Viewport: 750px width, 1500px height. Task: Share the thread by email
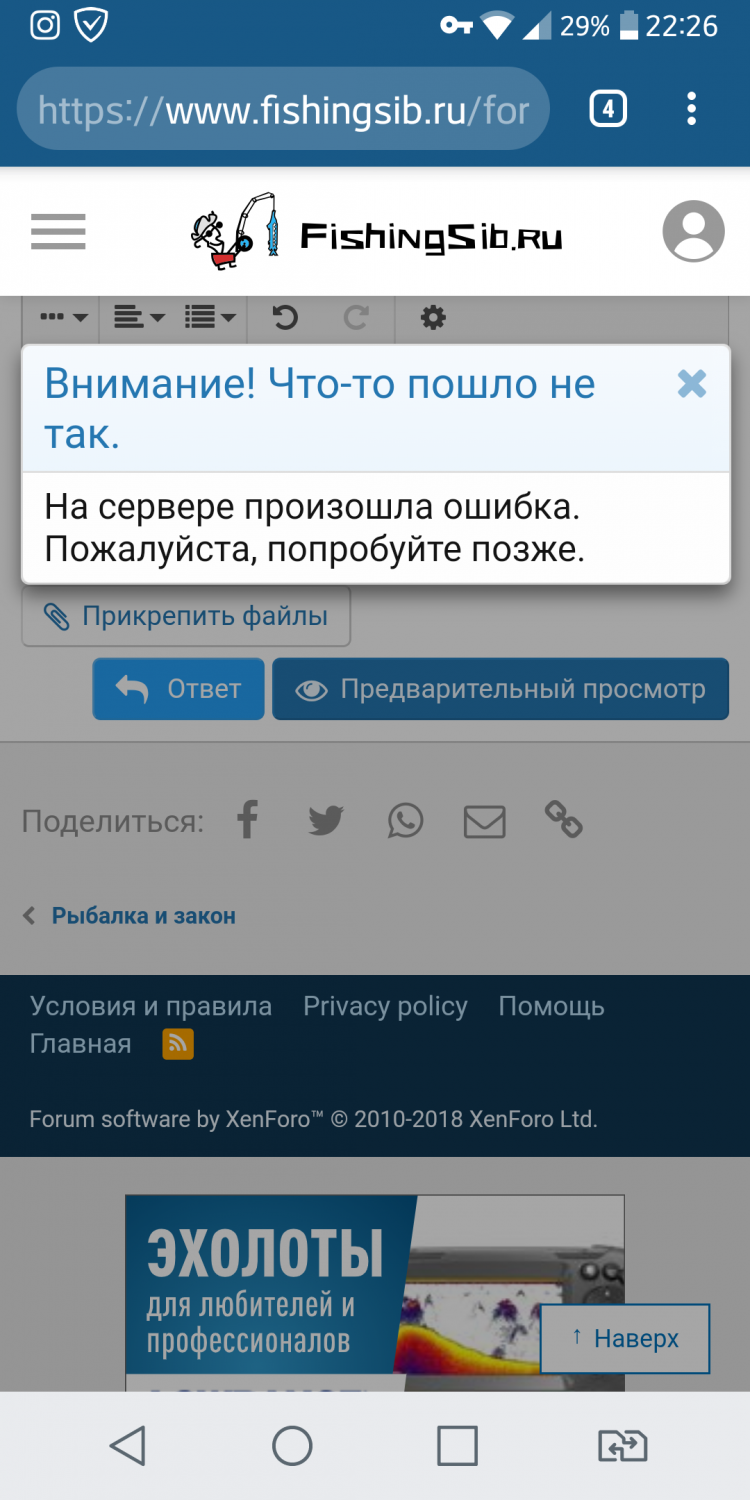pyautogui.click(x=484, y=822)
